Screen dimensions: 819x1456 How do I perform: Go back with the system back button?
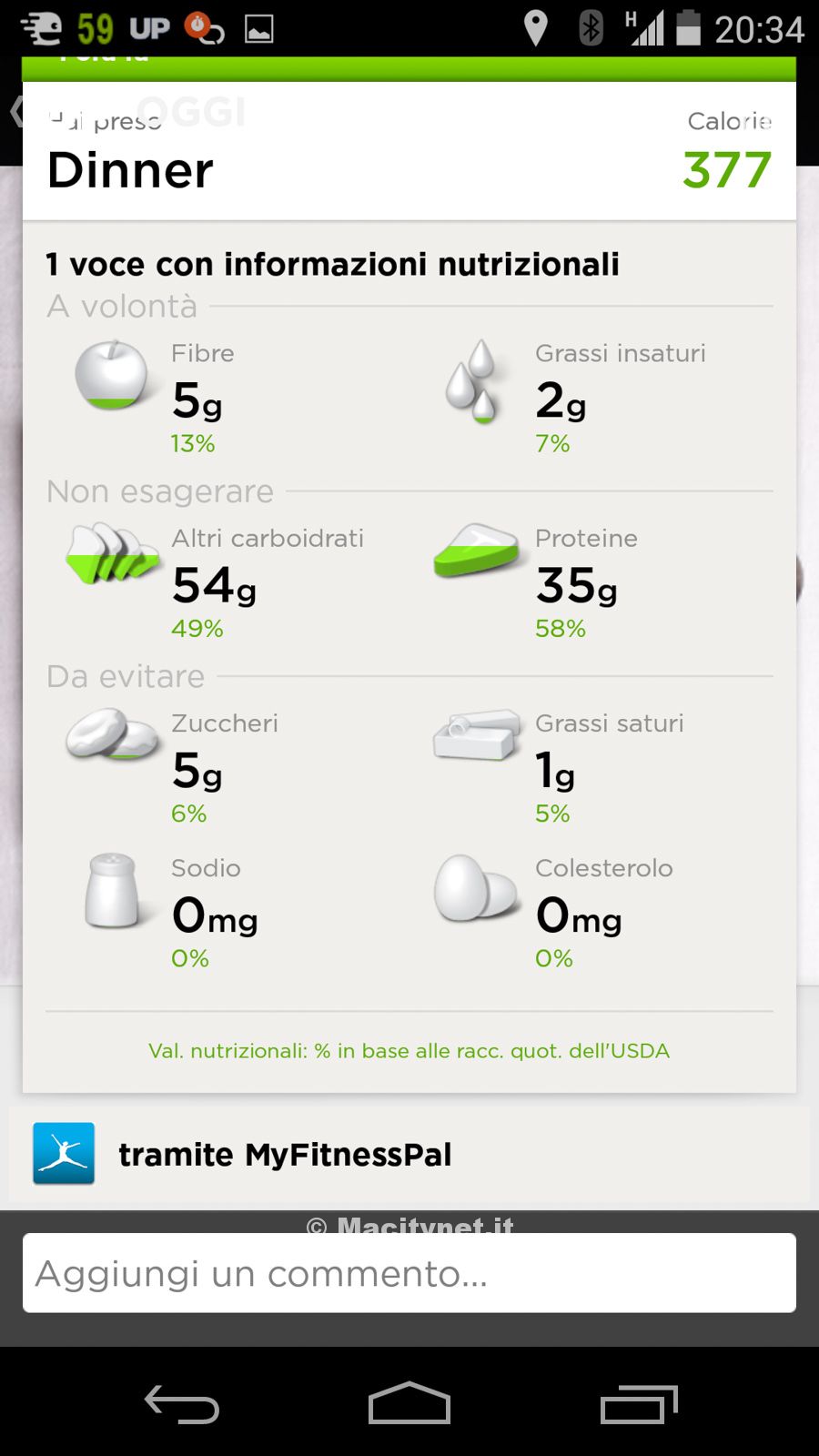click(182, 1404)
